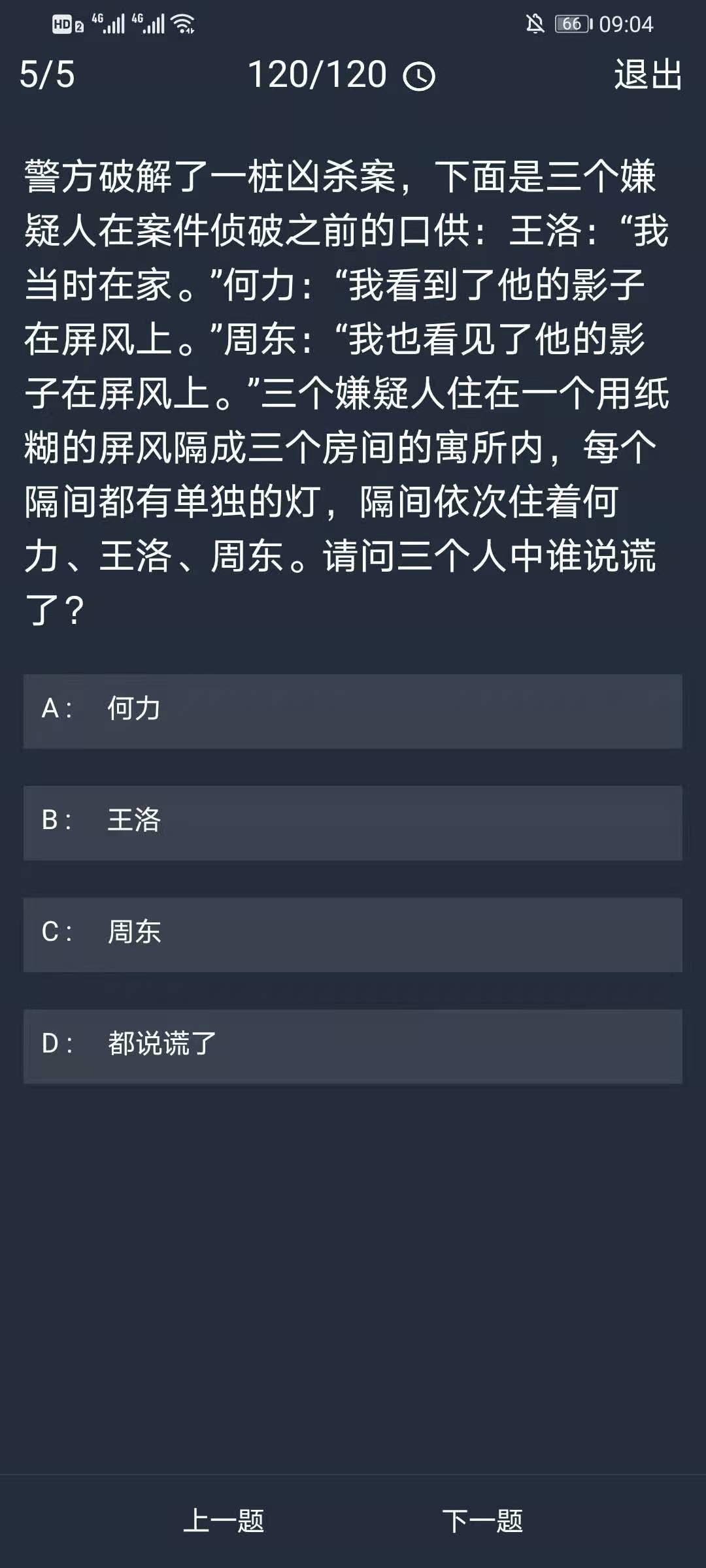Image resolution: width=706 pixels, height=1568 pixels.
Task: Pick answer C: 周东
Action: click(x=352, y=934)
